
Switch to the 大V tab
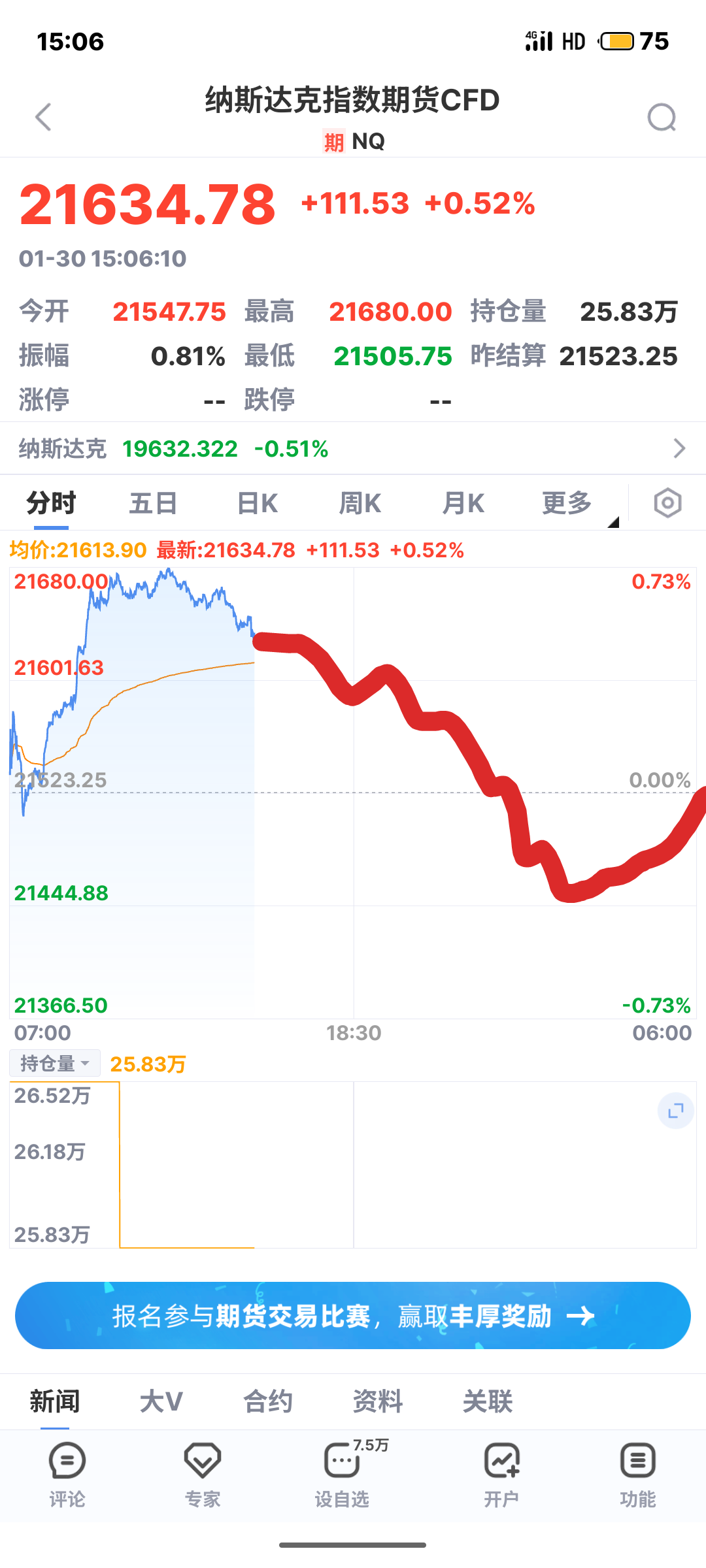point(161,1401)
